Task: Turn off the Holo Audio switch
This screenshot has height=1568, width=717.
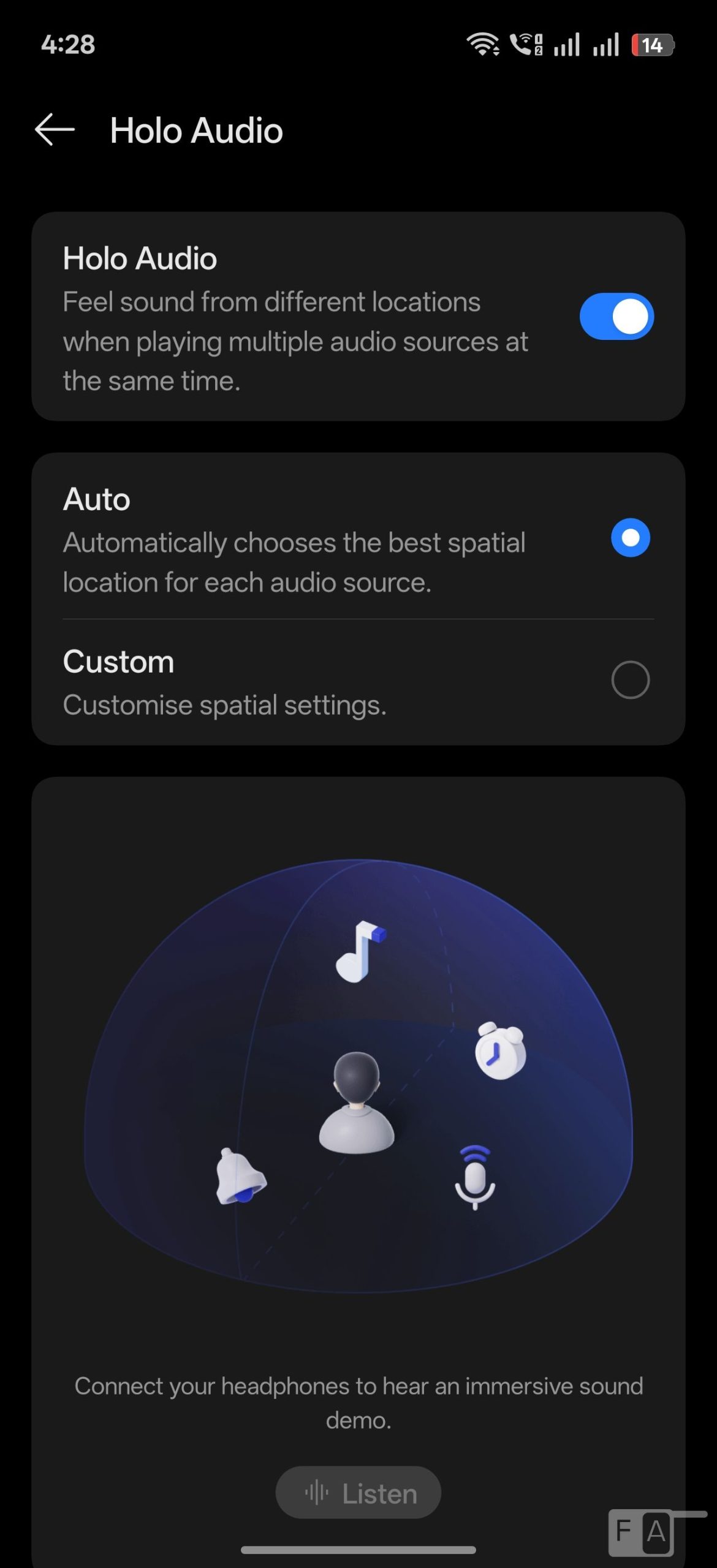Action: 616,317
